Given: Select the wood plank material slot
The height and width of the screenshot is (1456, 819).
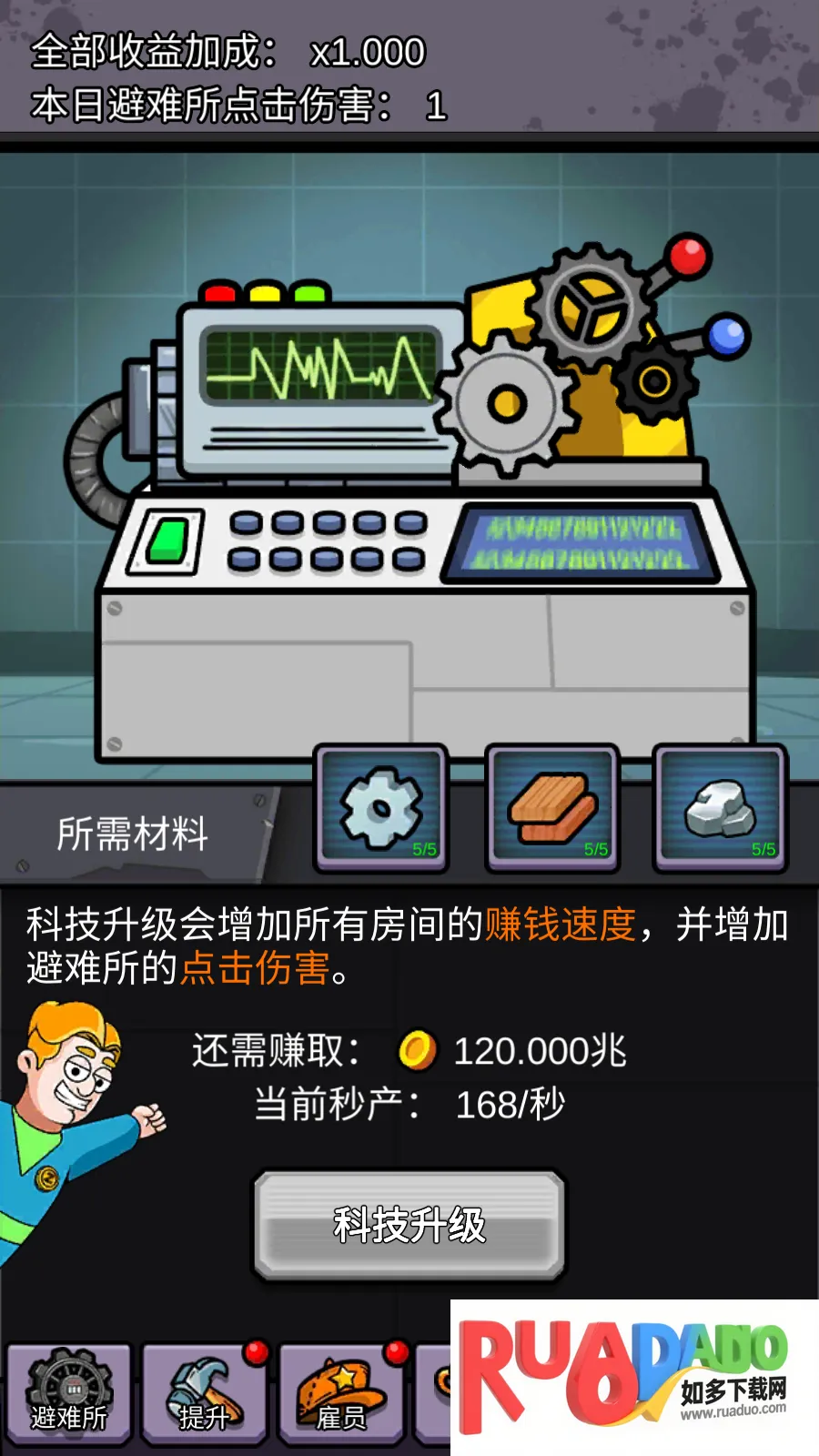Looking at the screenshot, I should click(552, 808).
